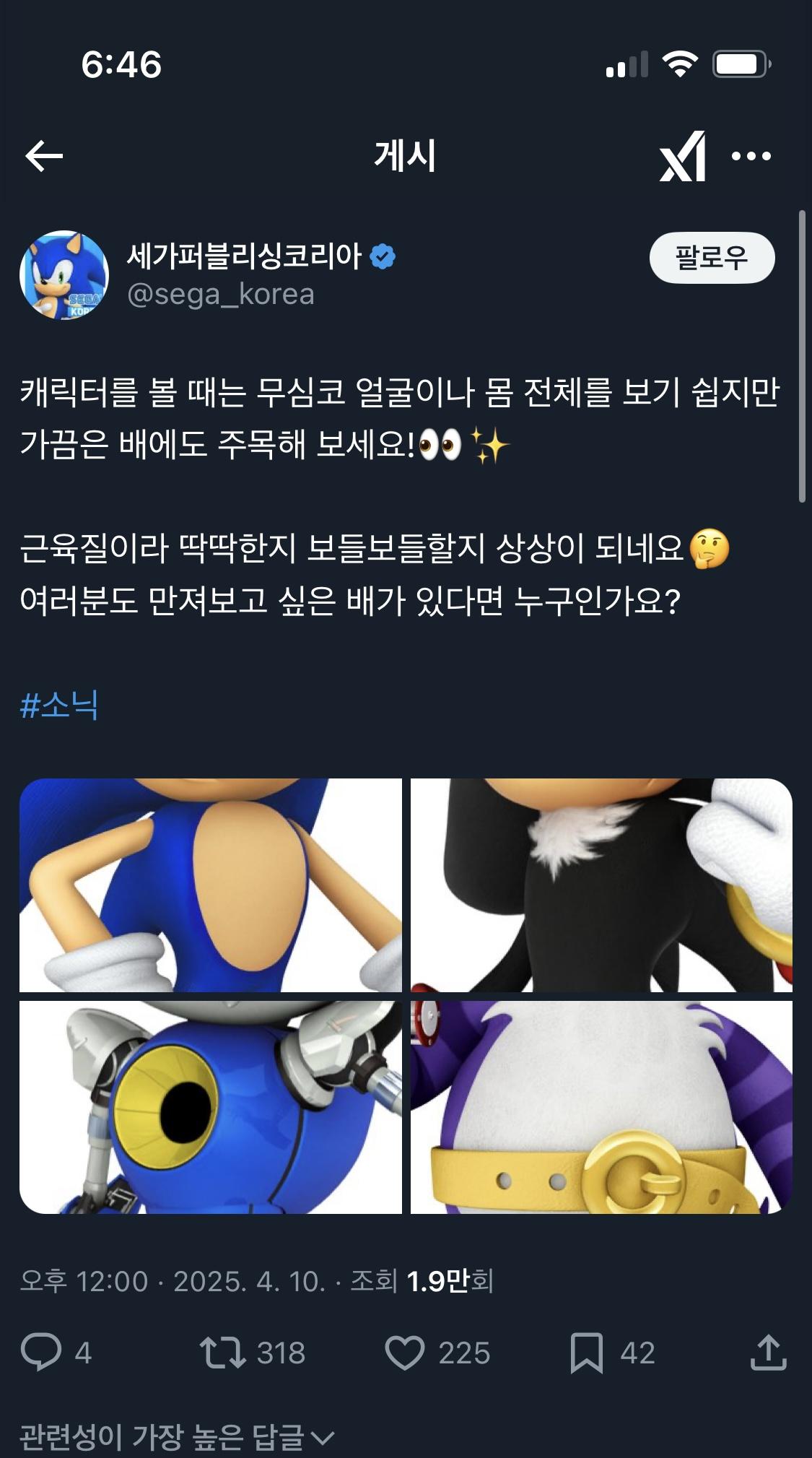
Task: View the Sonic blue belly image
Action: [211, 885]
